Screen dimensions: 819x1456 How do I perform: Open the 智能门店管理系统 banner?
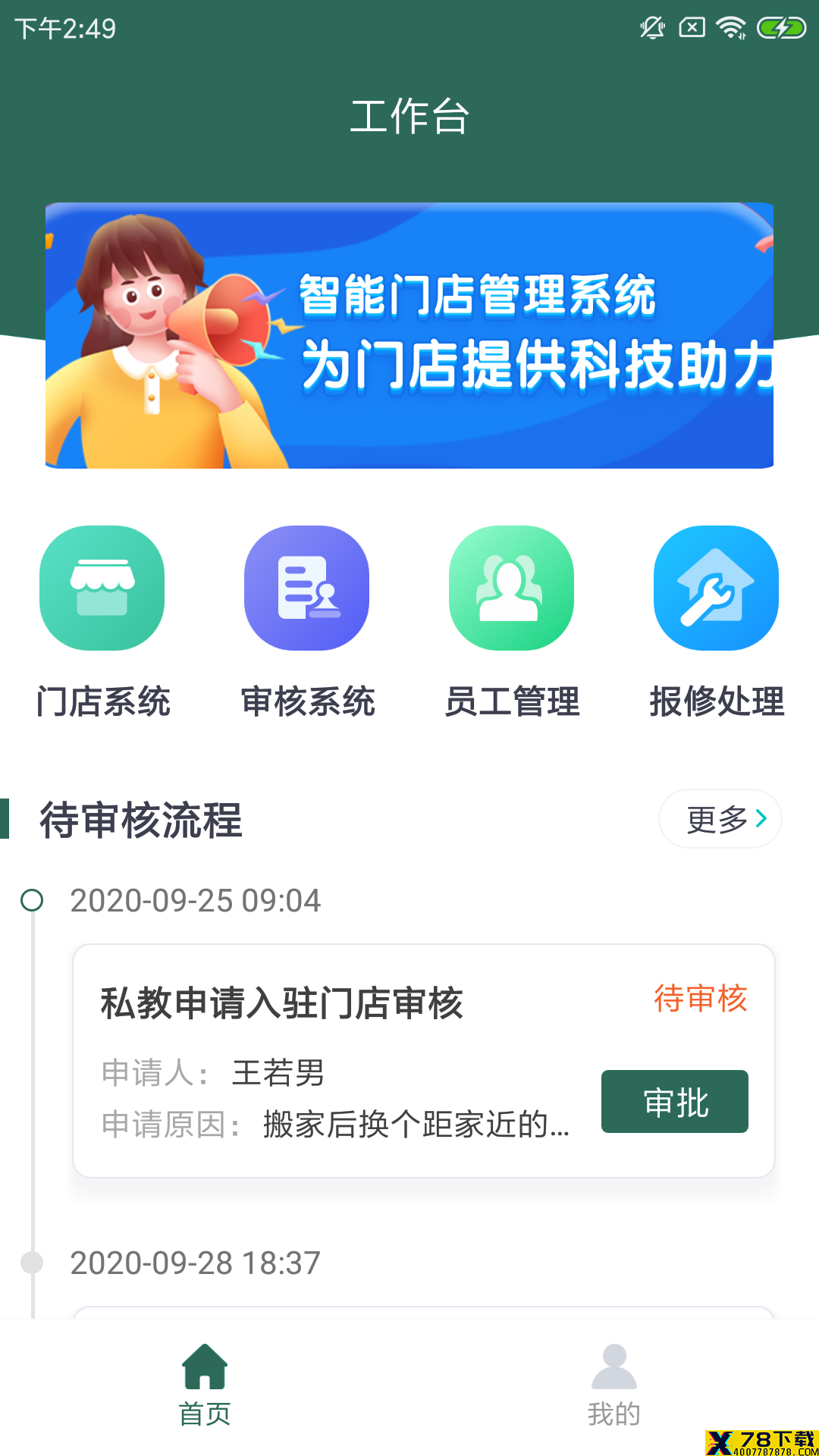[409, 335]
